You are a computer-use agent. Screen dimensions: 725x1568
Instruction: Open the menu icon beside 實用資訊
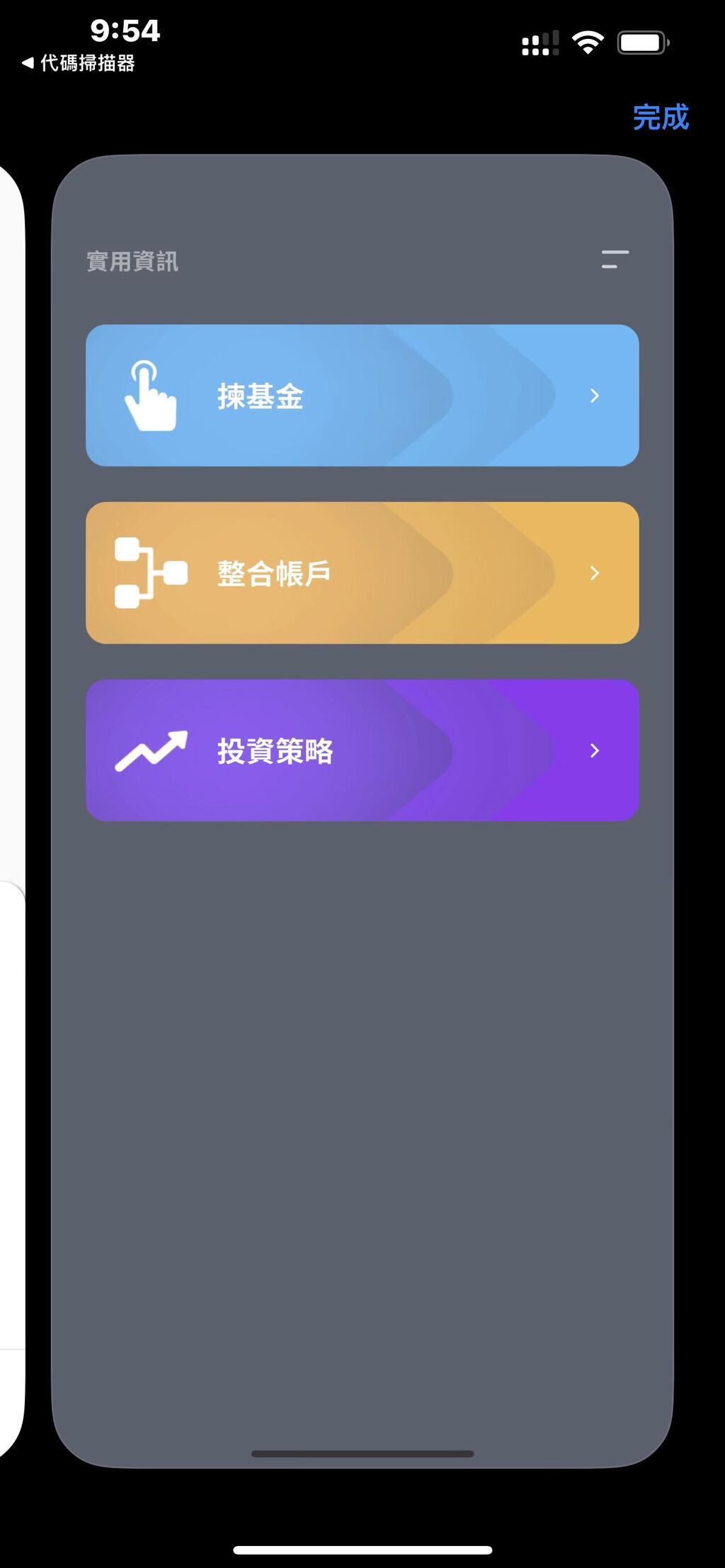615,260
